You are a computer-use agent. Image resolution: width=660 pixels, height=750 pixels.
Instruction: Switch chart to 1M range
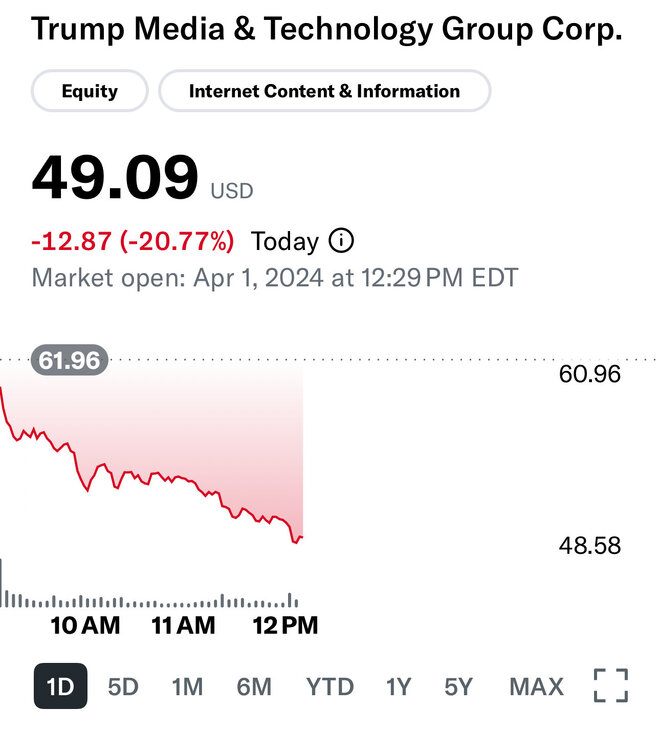pos(187,687)
